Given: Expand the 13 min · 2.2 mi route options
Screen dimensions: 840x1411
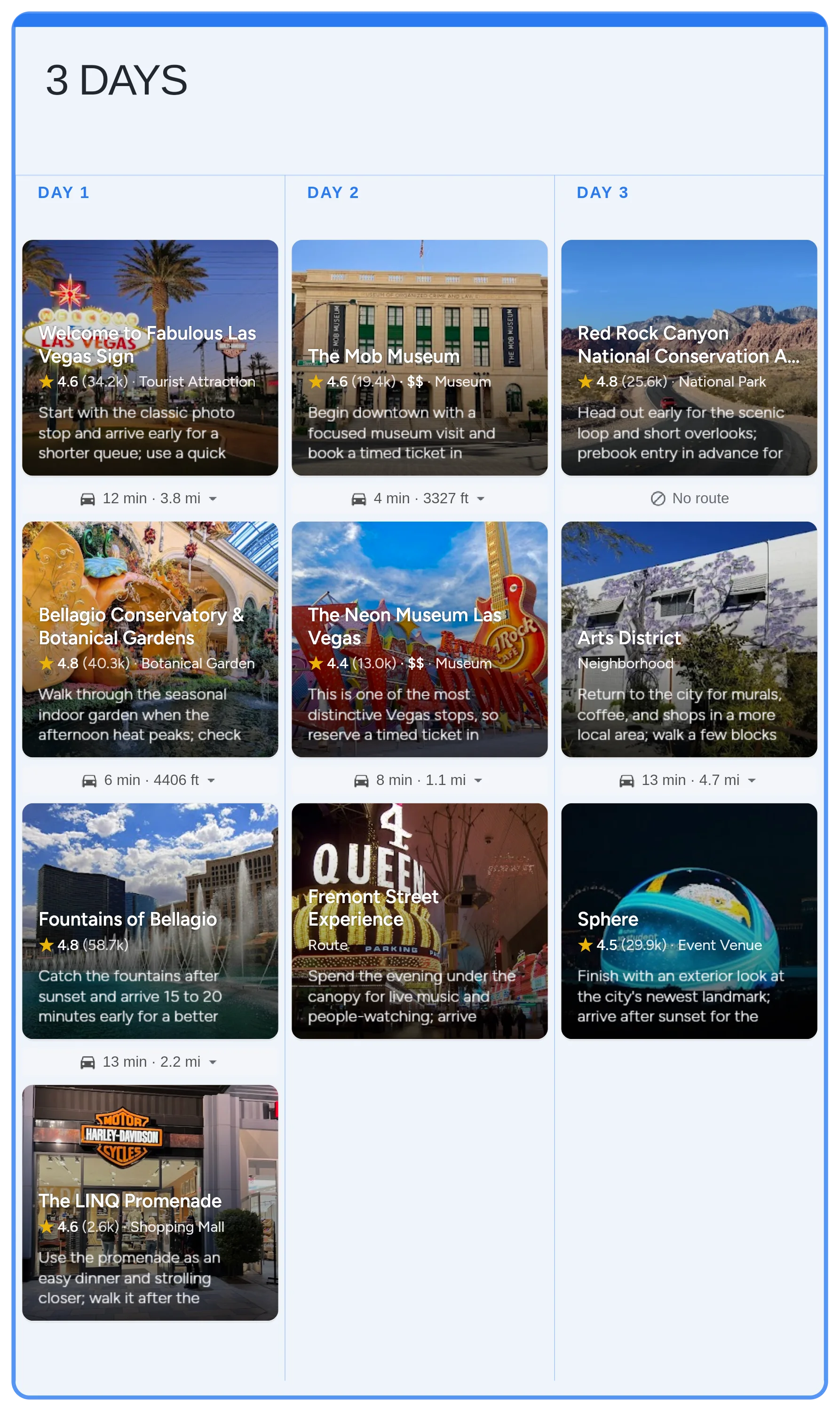Looking at the screenshot, I should pos(213,1062).
